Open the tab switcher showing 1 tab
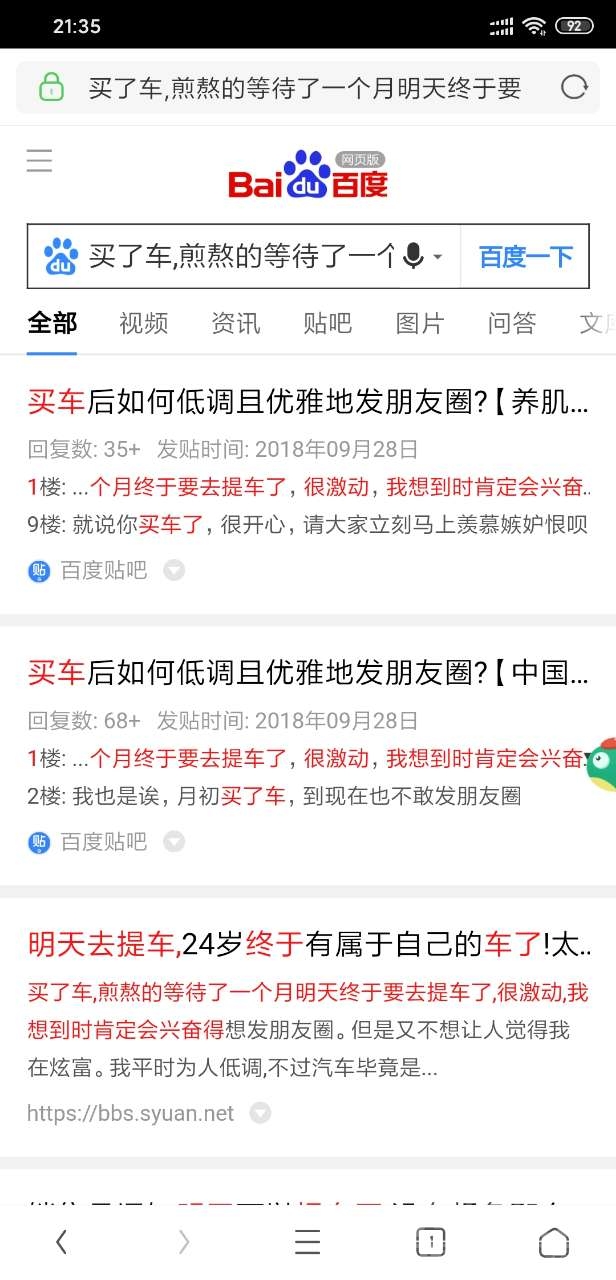The image size is (616, 1280). coord(430,1242)
